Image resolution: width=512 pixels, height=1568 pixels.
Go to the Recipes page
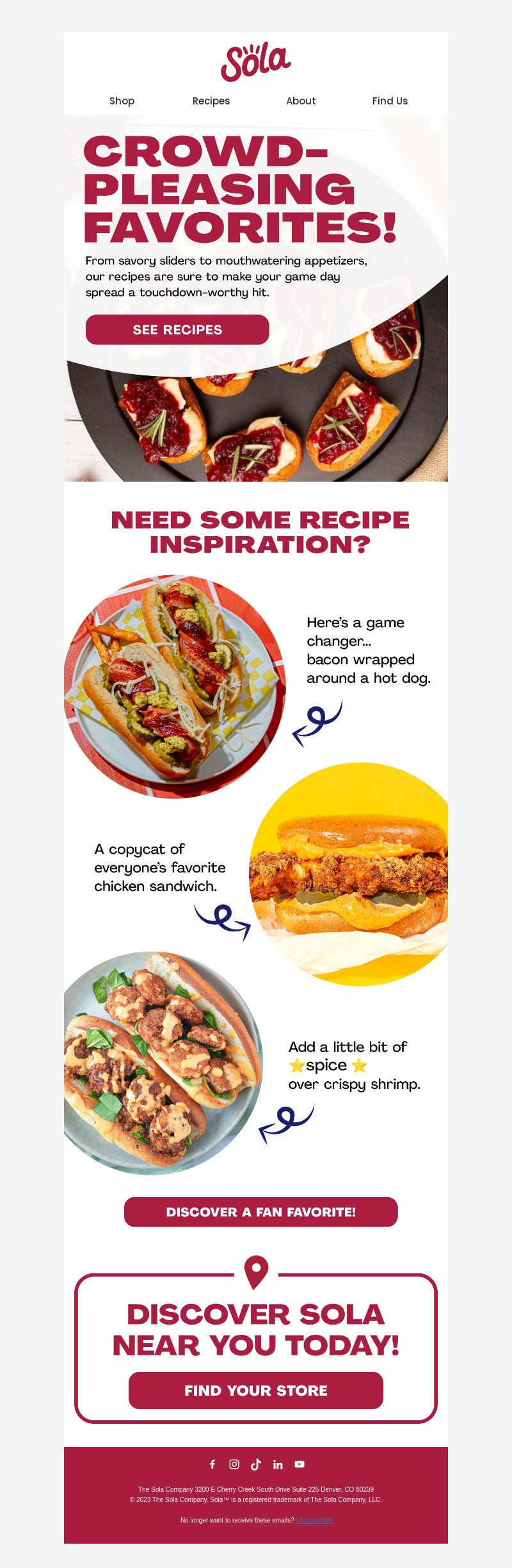tap(211, 101)
